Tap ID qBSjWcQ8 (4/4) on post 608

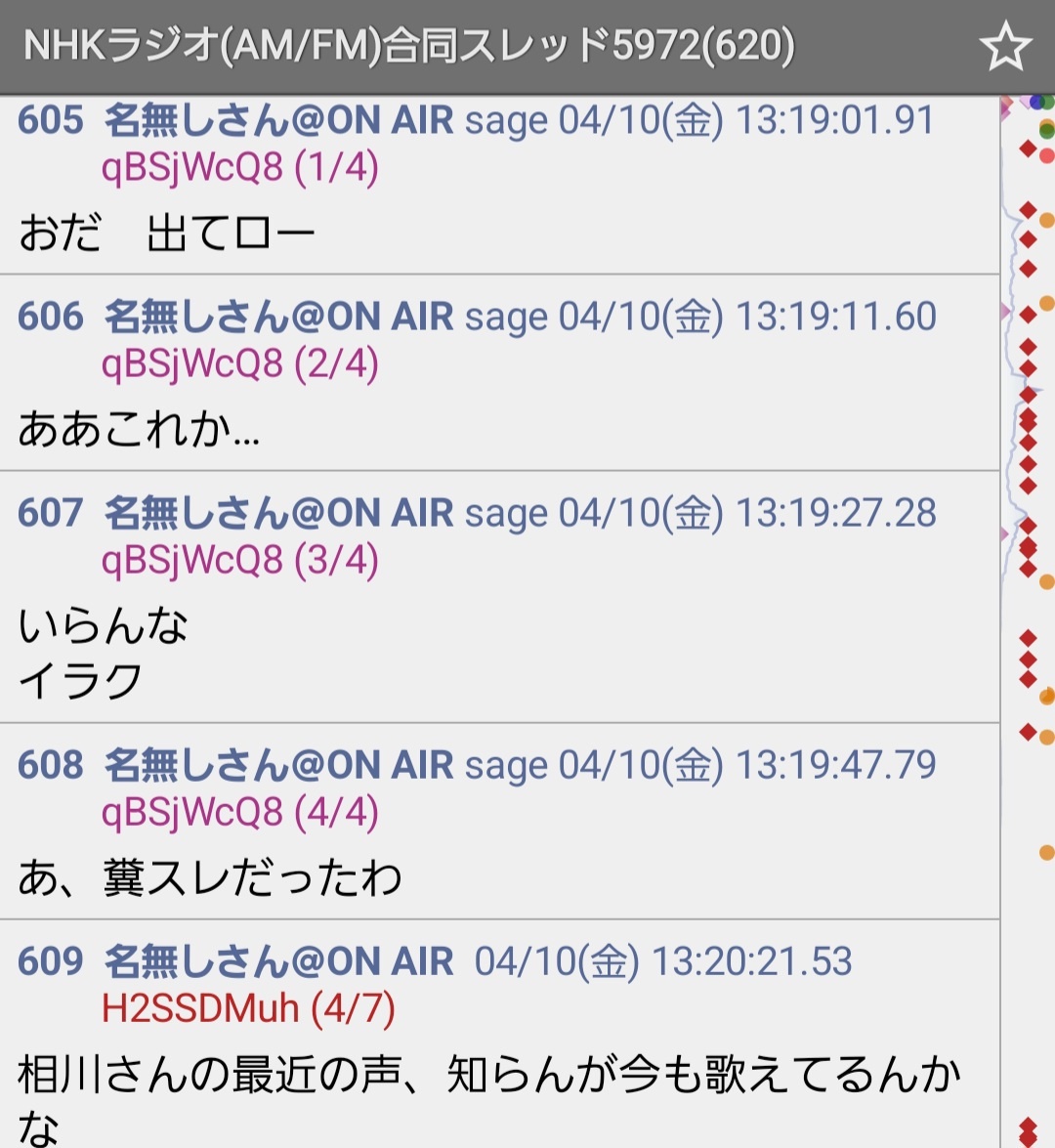click(x=239, y=813)
